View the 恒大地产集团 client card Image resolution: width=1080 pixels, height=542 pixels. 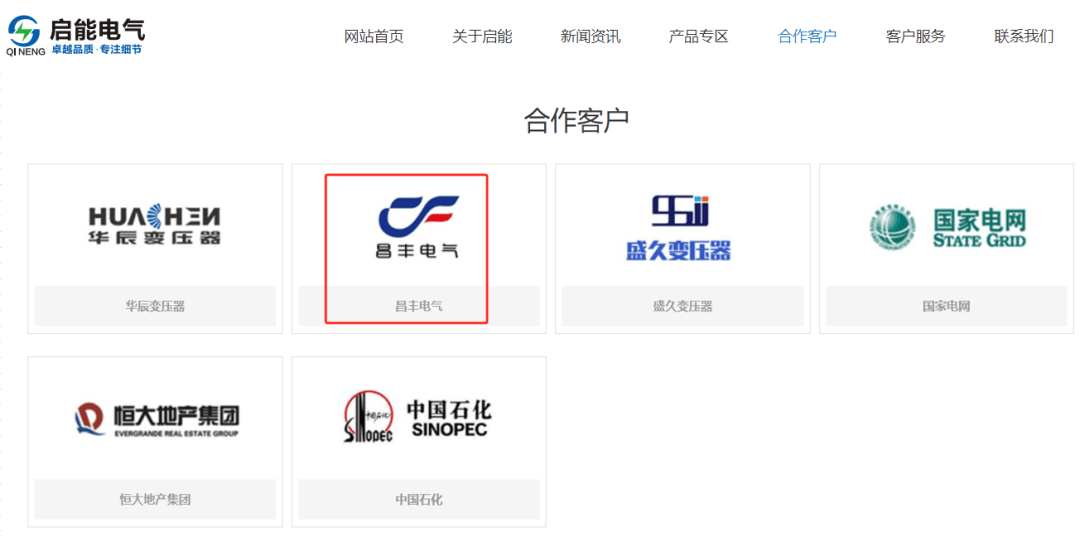[x=155, y=440]
